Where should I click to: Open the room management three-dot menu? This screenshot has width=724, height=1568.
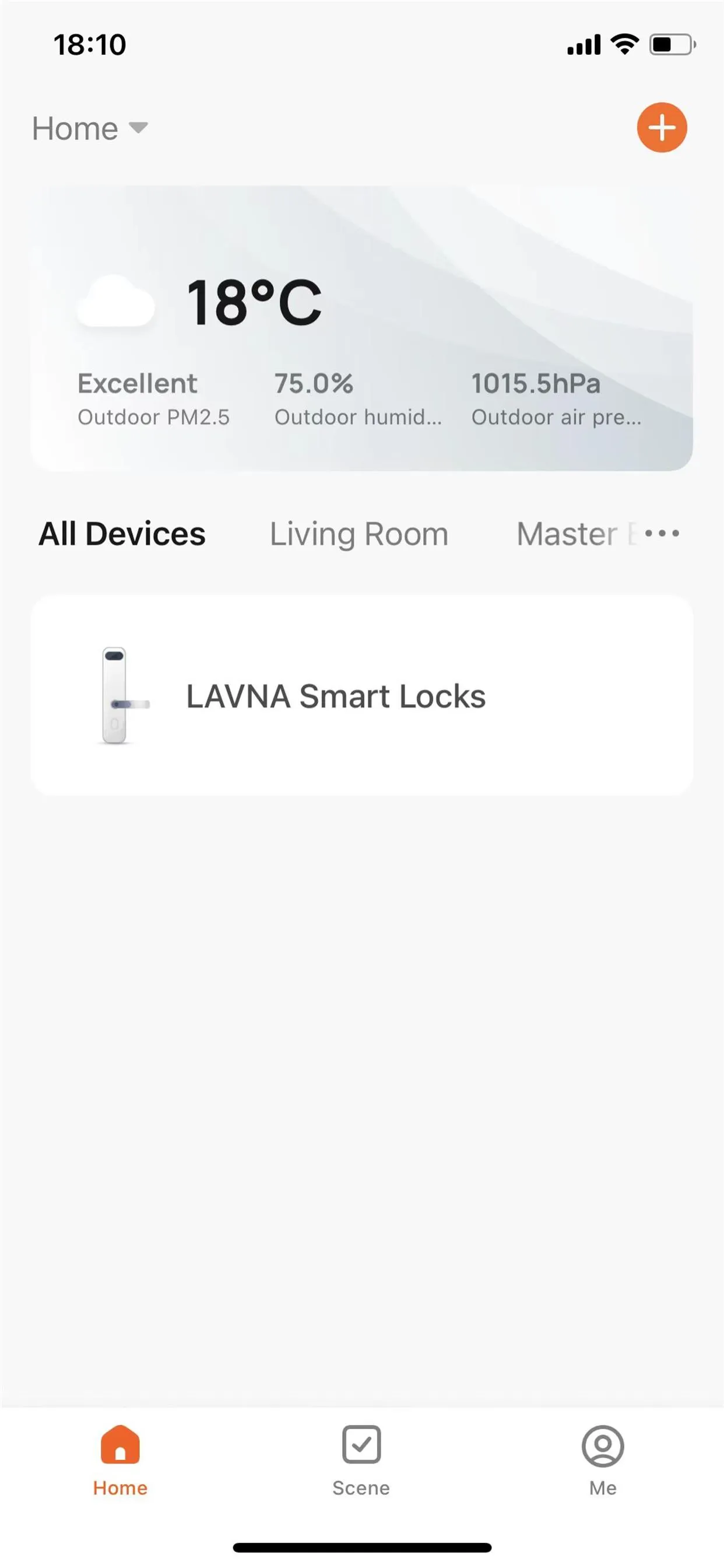click(x=662, y=534)
